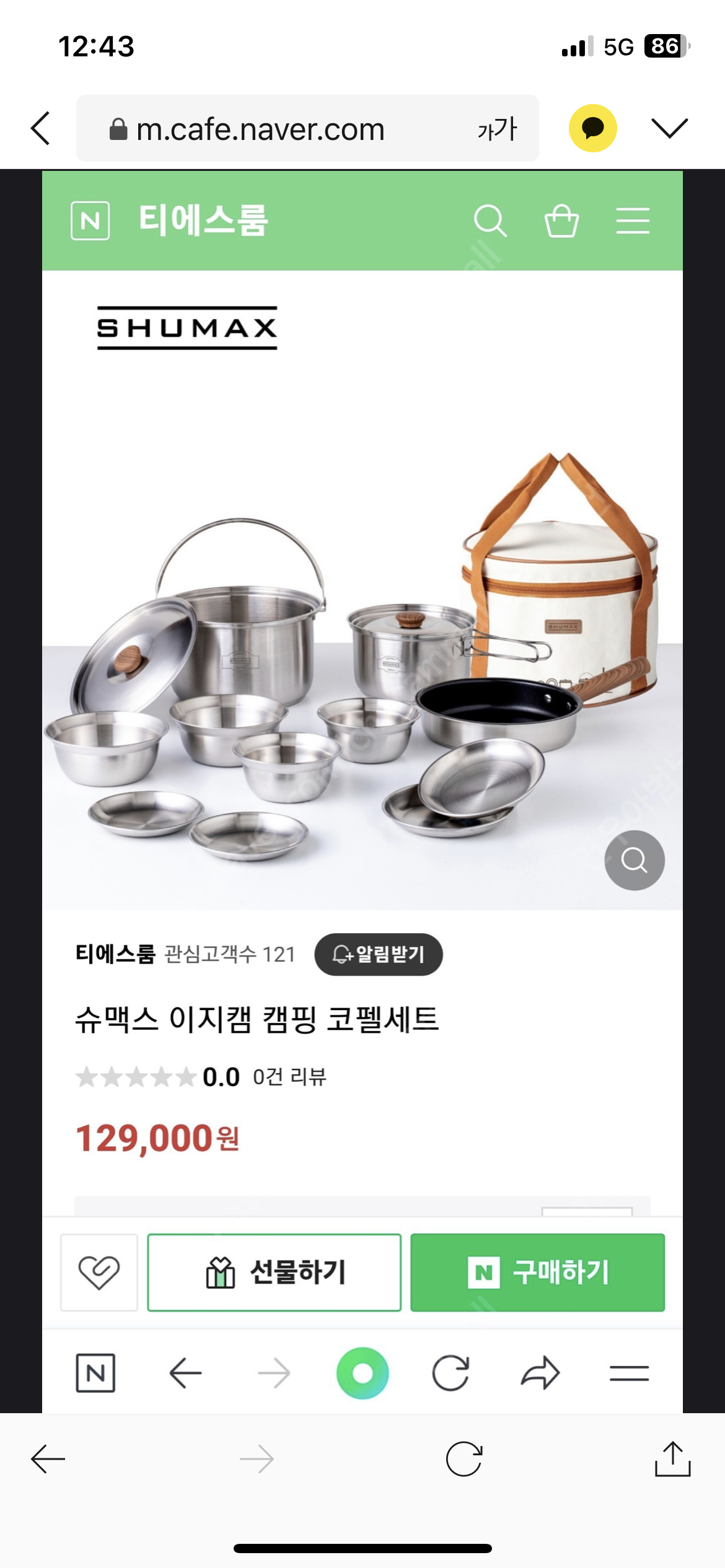Open the SHUMAX cookware product image

tap(362, 650)
